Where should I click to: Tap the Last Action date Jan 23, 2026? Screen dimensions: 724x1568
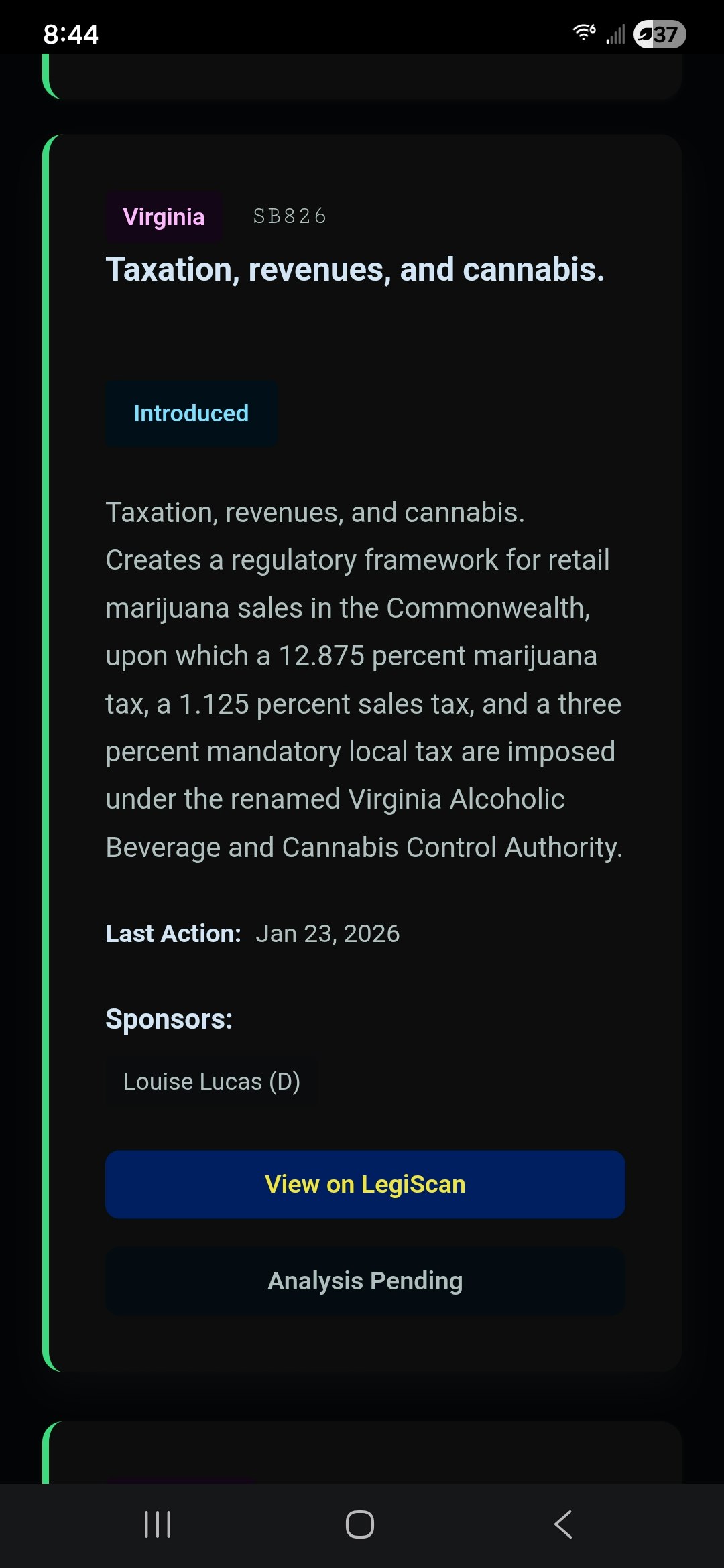tap(327, 933)
